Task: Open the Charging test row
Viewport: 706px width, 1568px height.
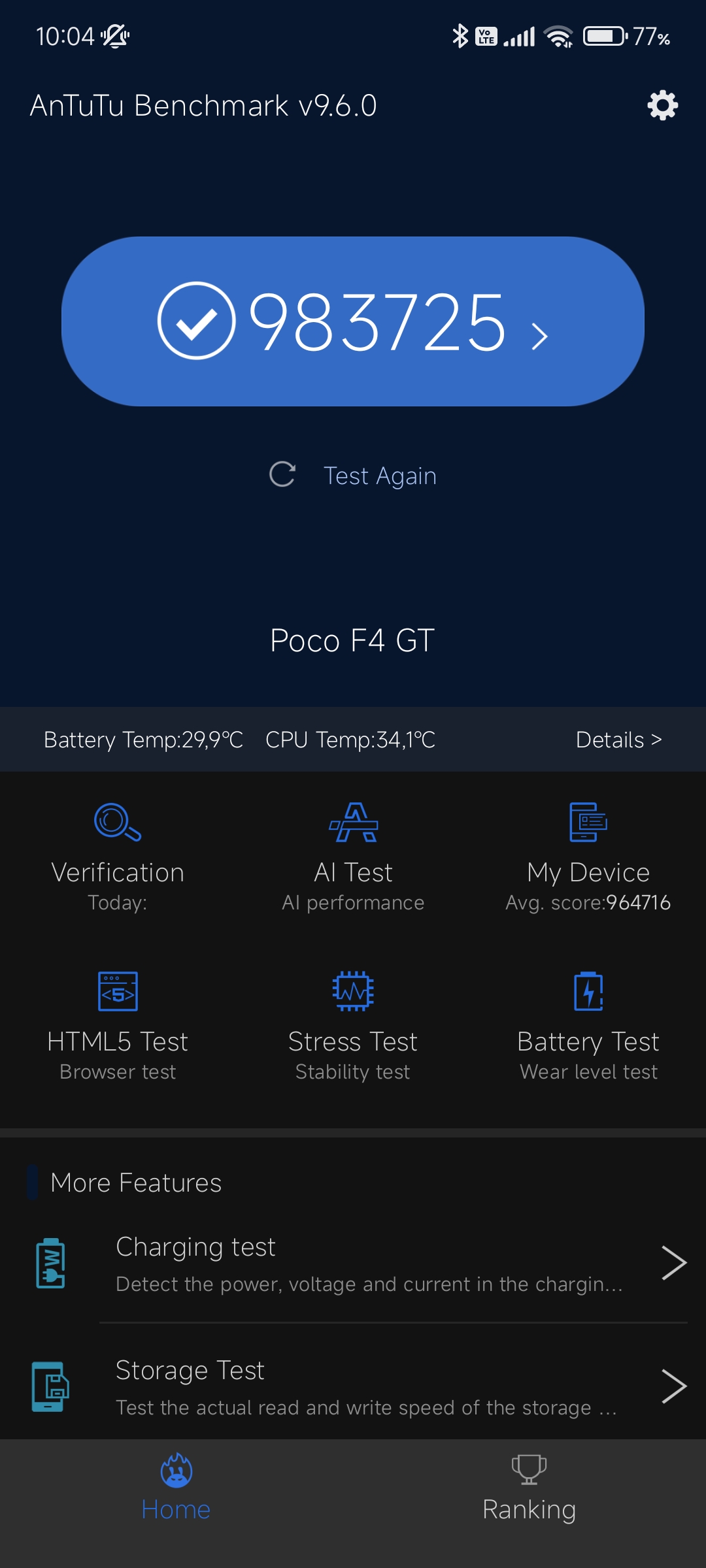Action: point(353,1264)
